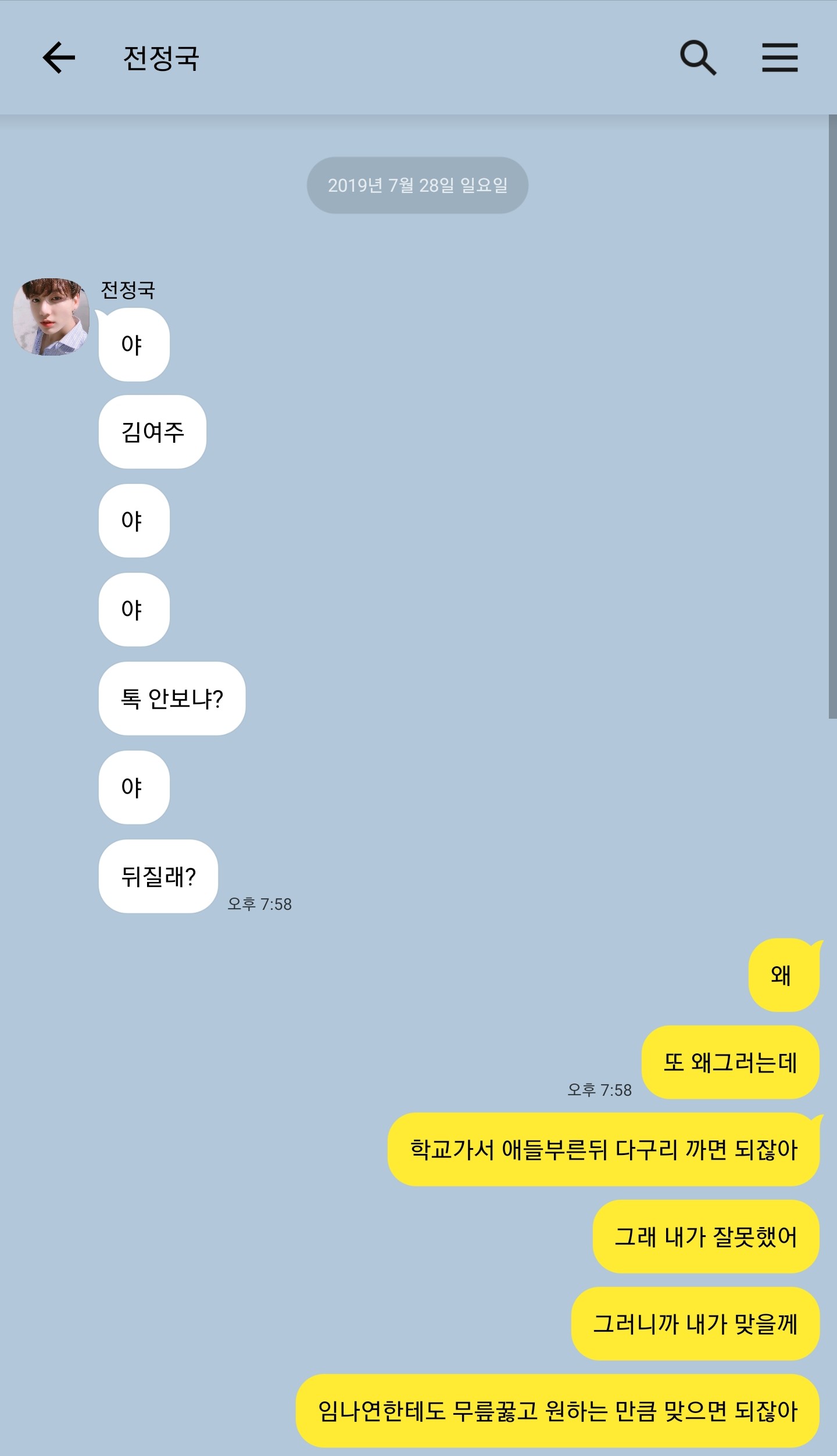Open the chat room hamburger menu
Viewport: 837px width, 1456px height.
[x=779, y=58]
